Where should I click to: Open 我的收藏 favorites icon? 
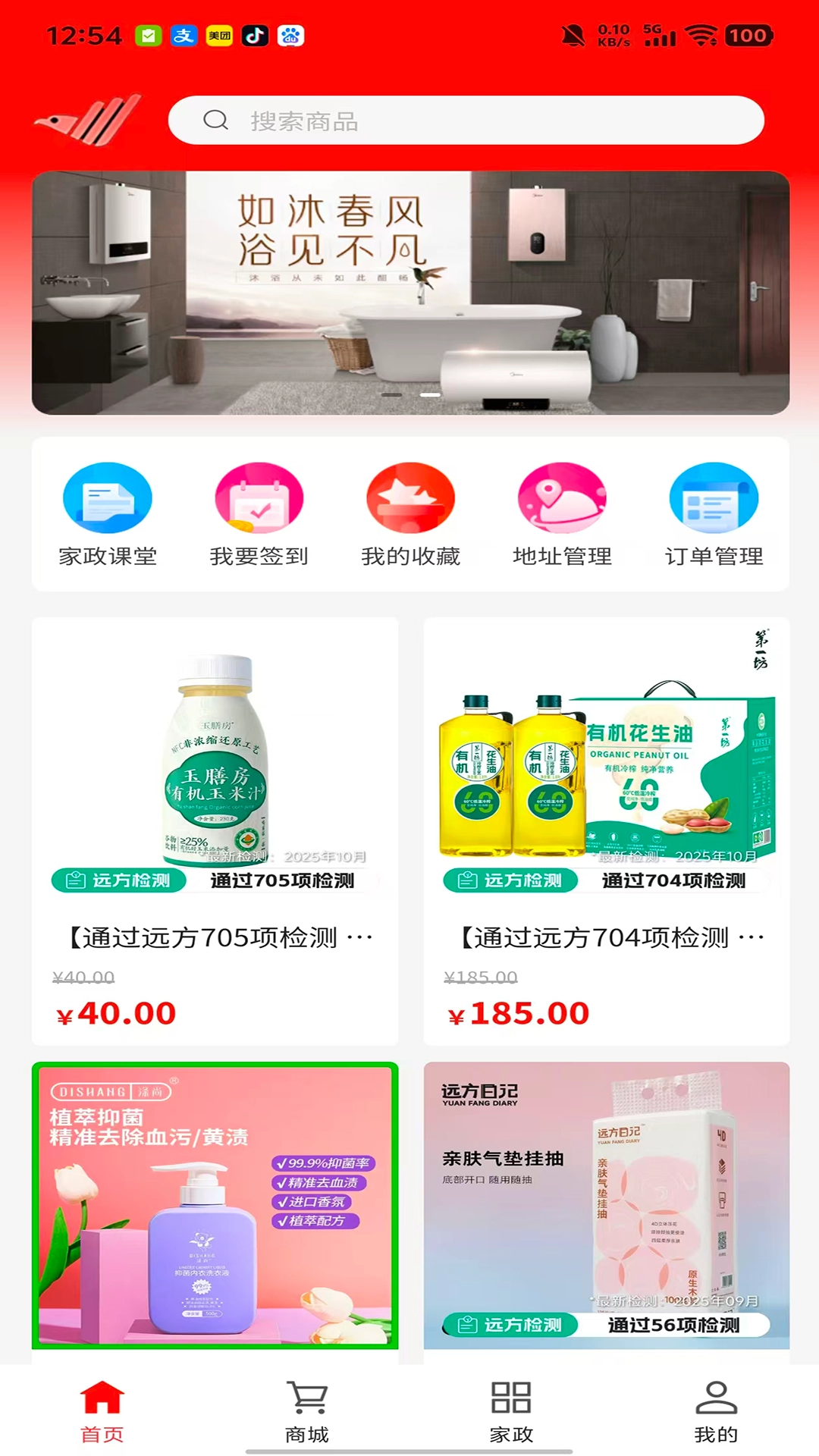pyautogui.click(x=410, y=498)
